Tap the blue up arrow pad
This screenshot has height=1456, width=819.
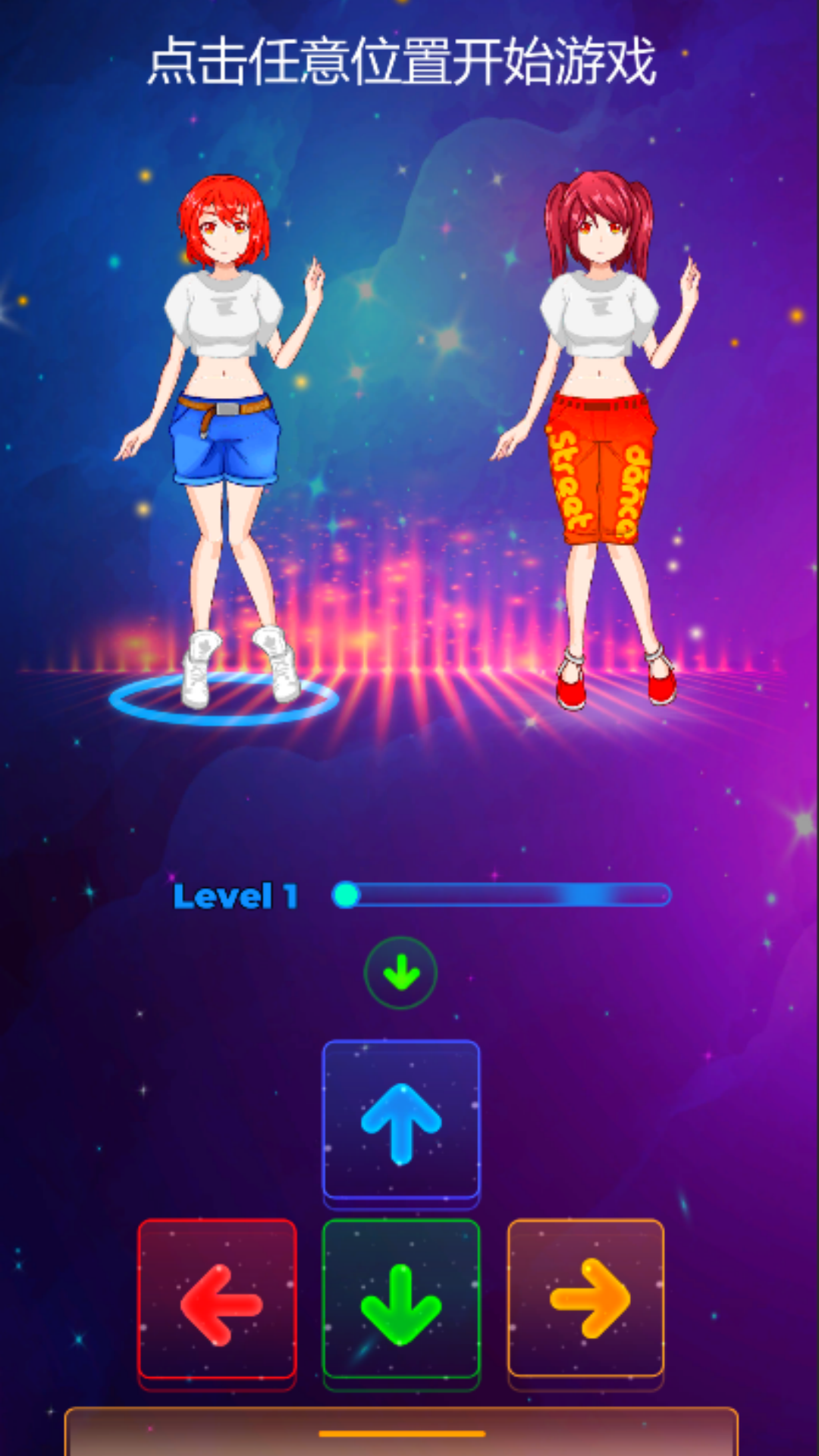pos(401,1120)
